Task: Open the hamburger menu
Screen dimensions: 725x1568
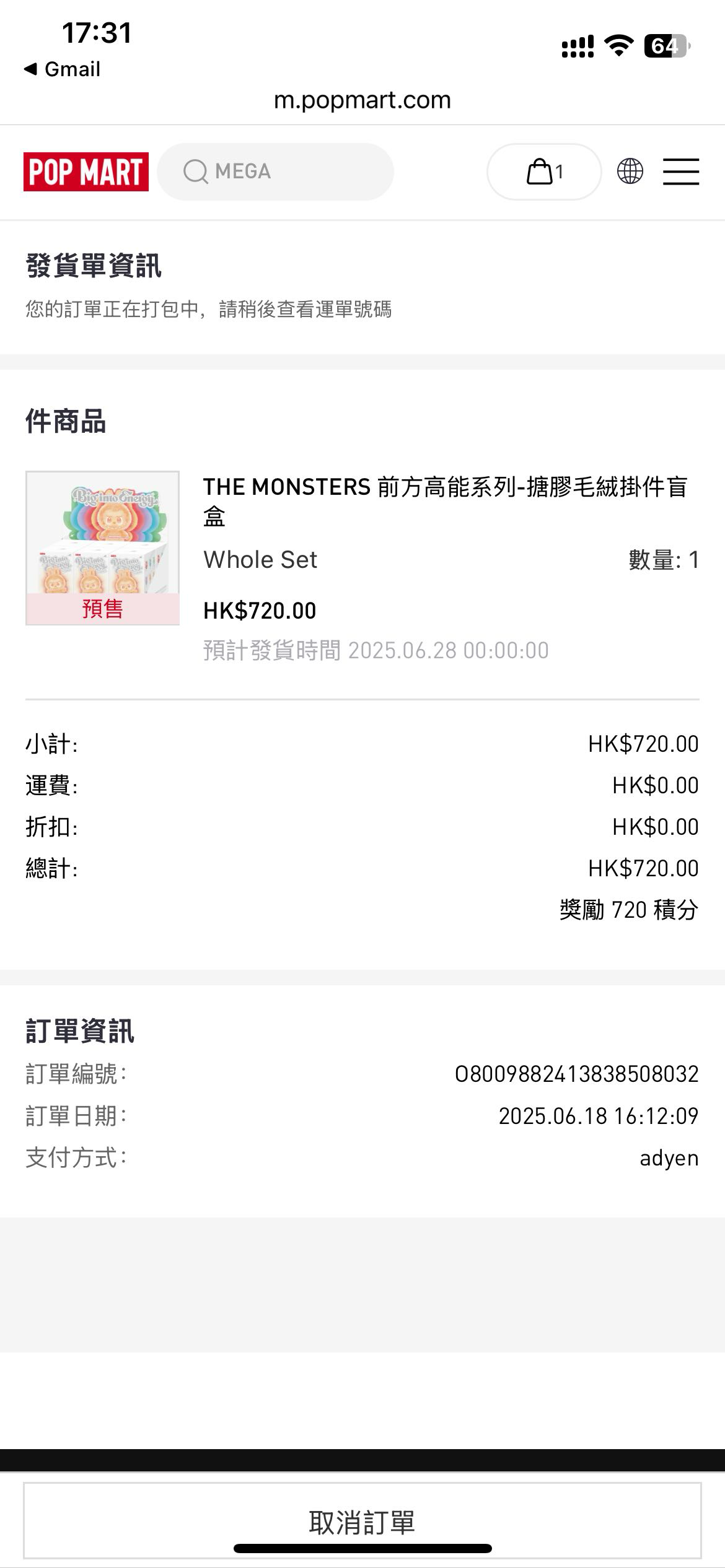Action: [x=680, y=172]
